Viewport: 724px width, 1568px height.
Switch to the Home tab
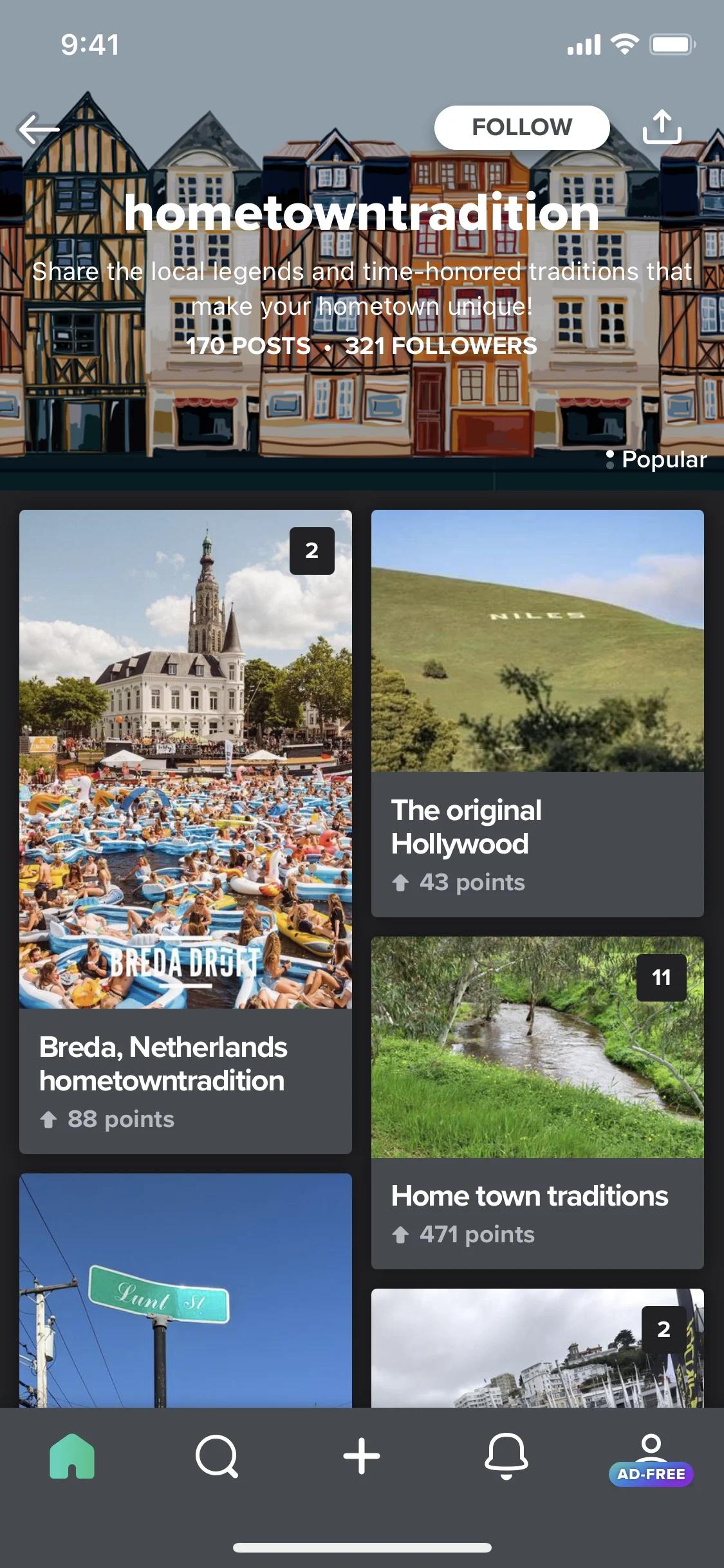point(72,1456)
